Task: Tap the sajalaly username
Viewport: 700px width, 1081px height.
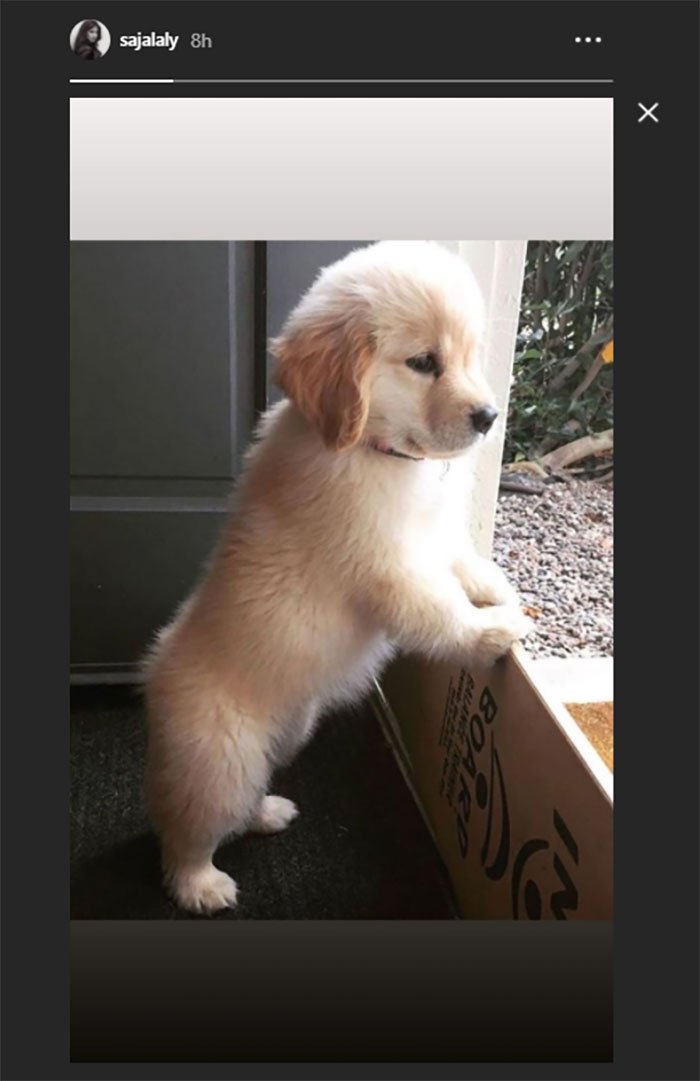Action: 149,41
